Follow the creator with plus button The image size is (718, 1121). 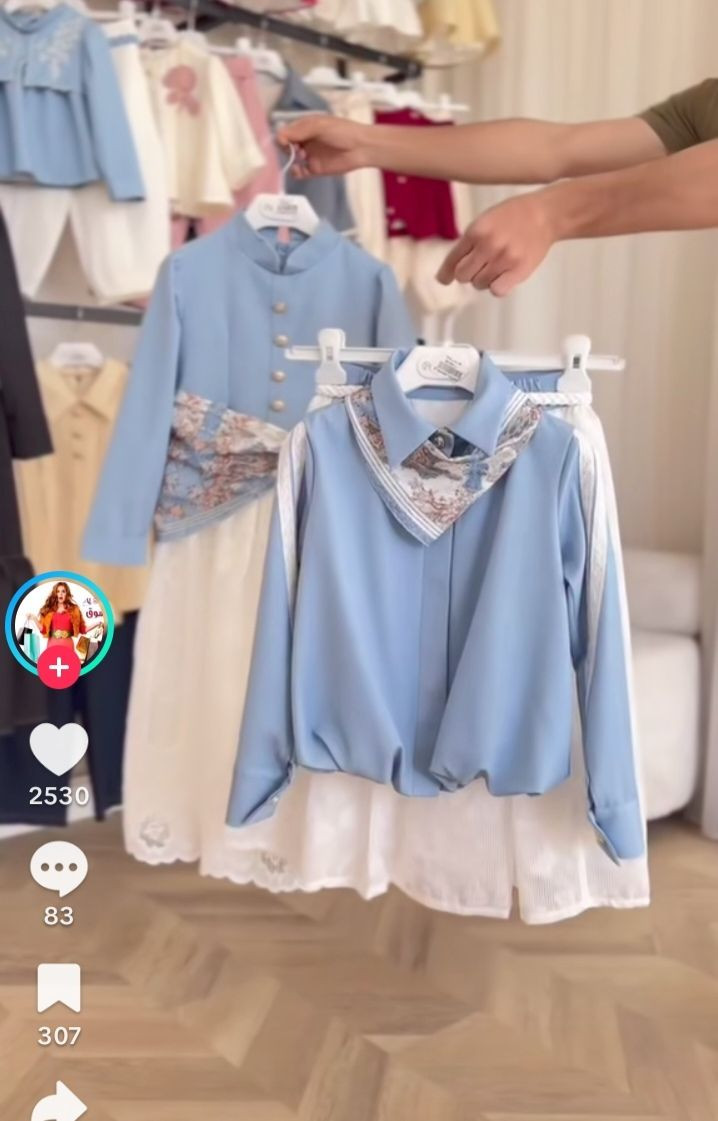[59, 667]
